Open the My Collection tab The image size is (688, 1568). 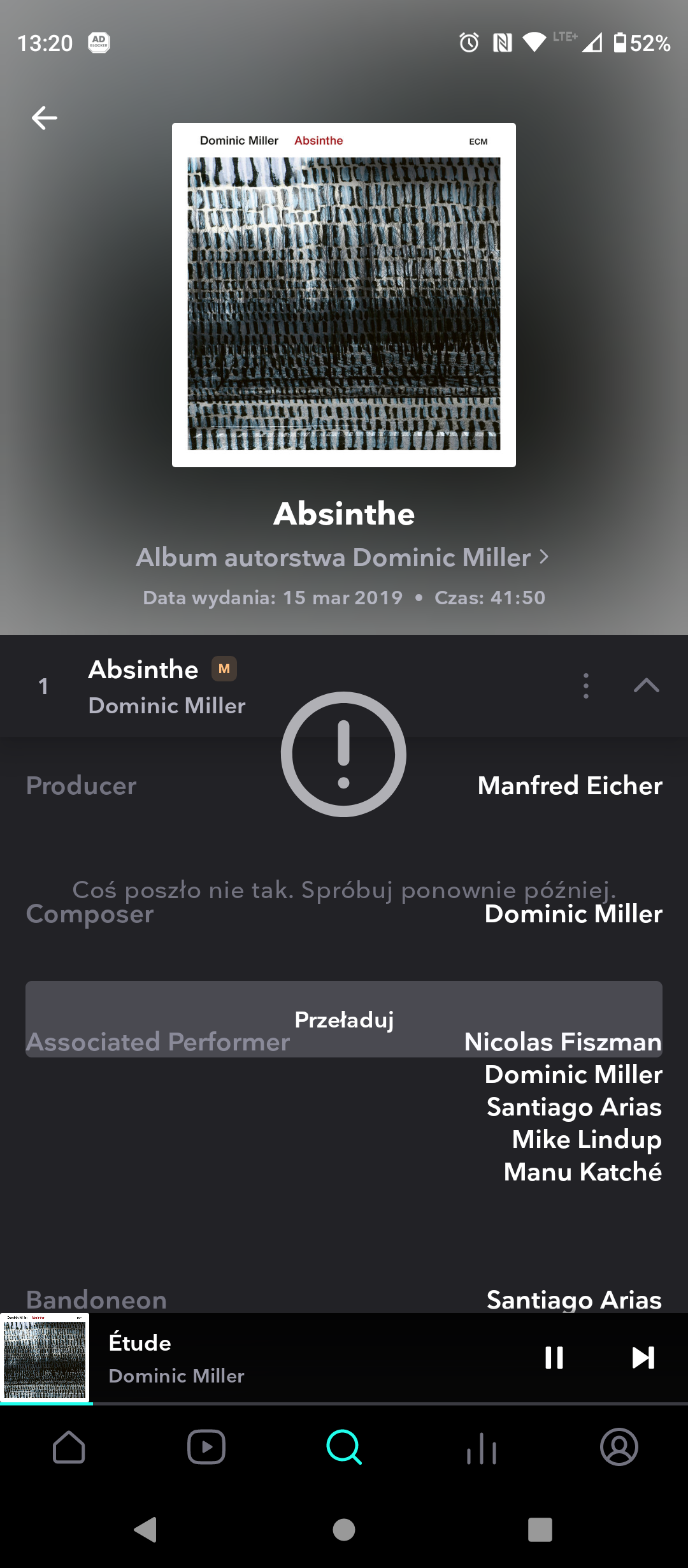[482, 1447]
